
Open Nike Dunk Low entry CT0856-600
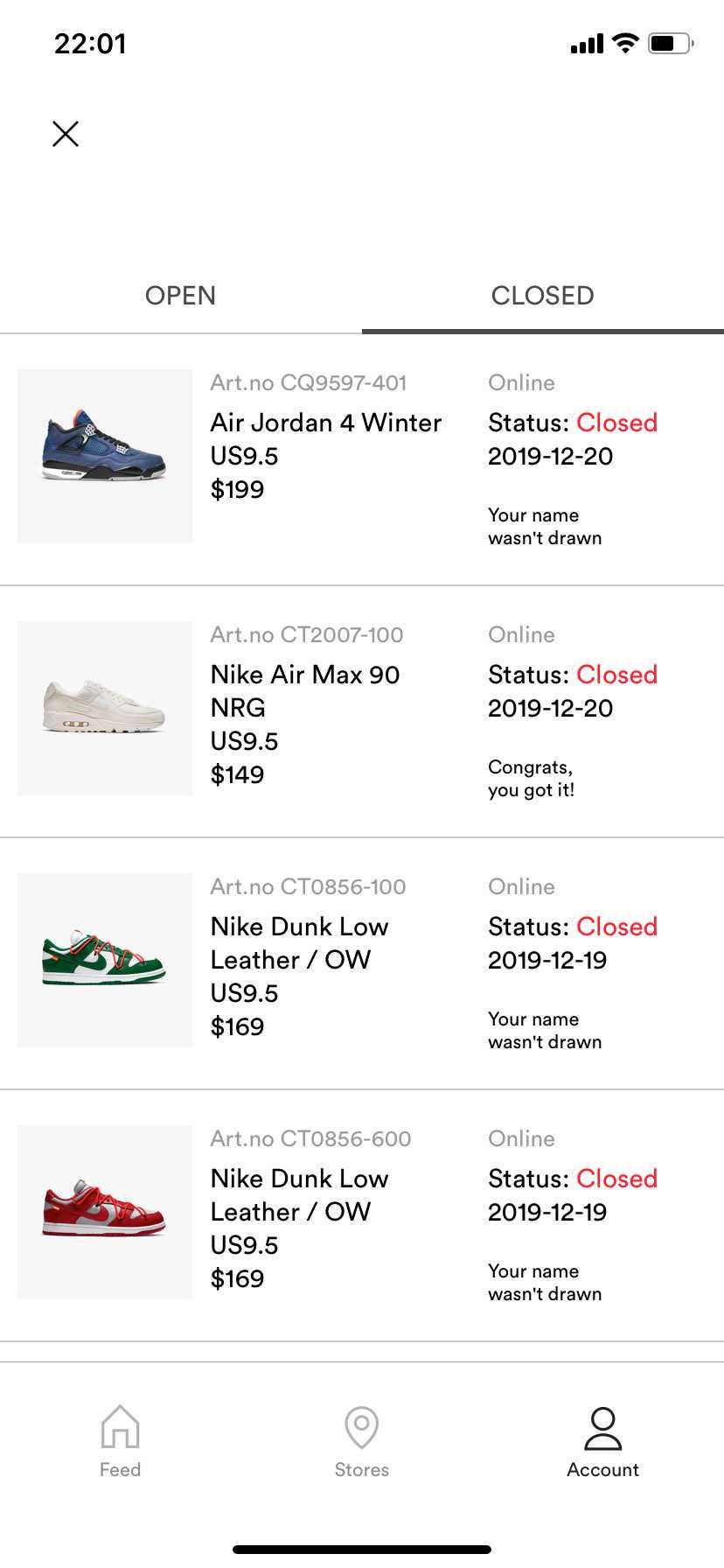click(x=362, y=1214)
